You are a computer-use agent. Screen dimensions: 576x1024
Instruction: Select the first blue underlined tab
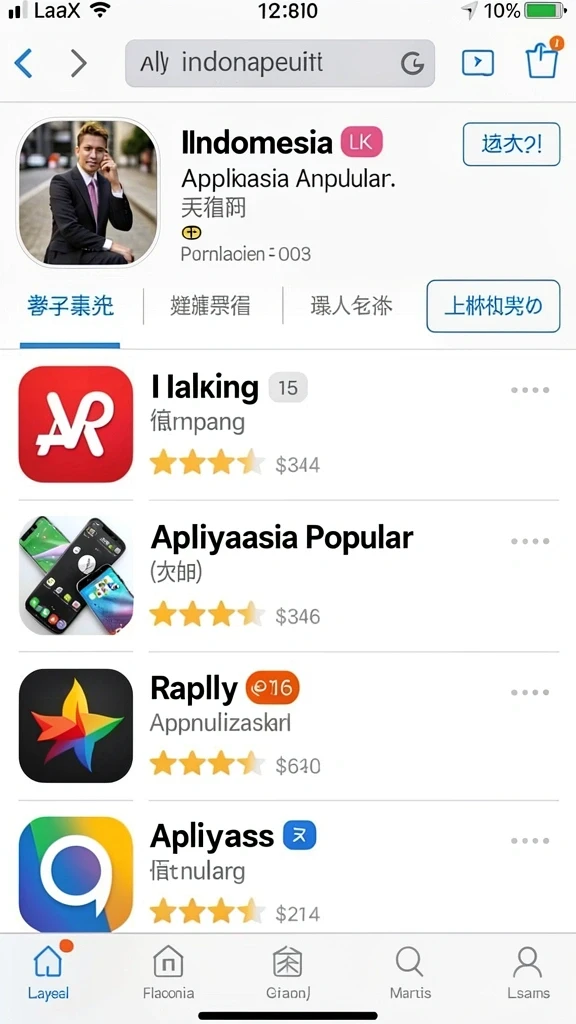pos(70,306)
